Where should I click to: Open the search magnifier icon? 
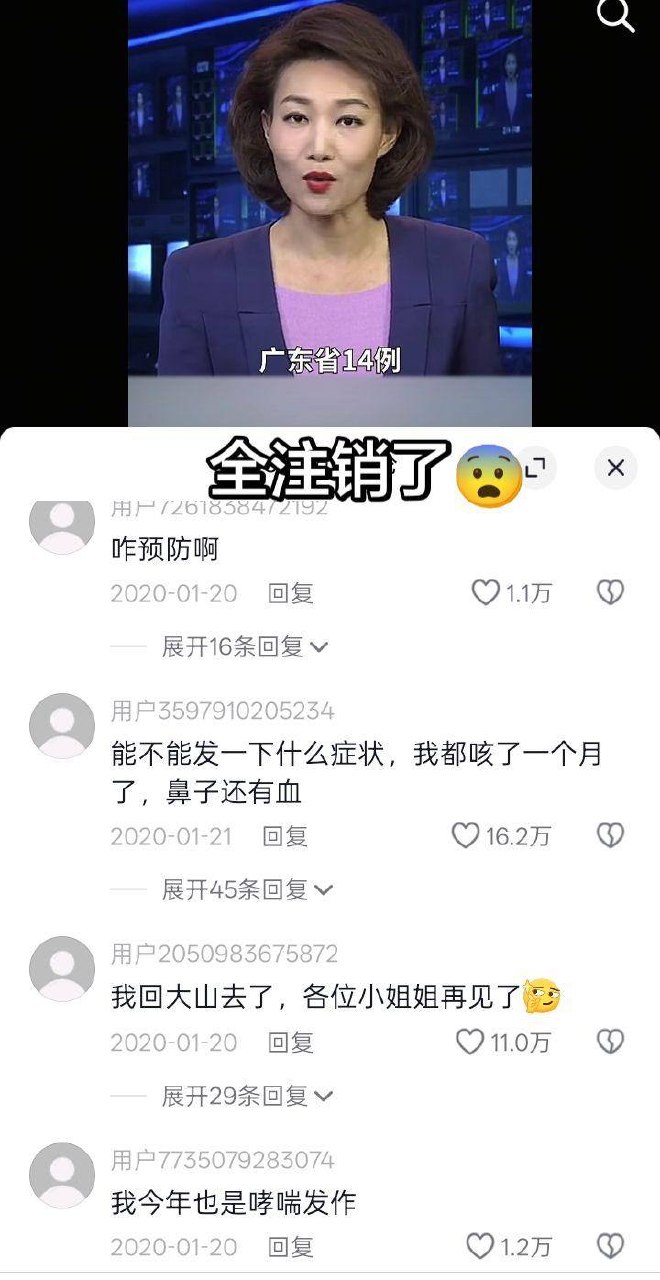pyautogui.click(x=616, y=15)
